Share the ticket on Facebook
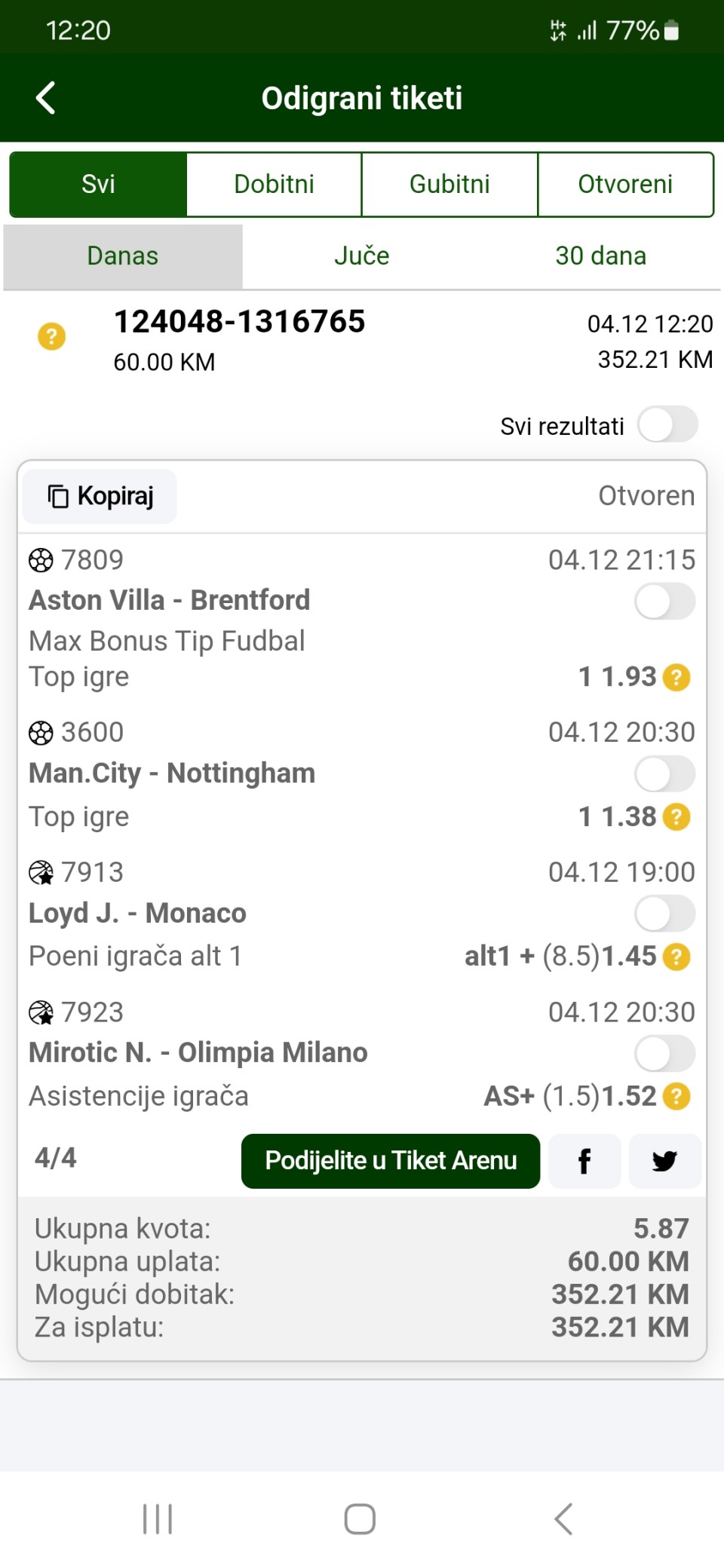 click(584, 1161)
